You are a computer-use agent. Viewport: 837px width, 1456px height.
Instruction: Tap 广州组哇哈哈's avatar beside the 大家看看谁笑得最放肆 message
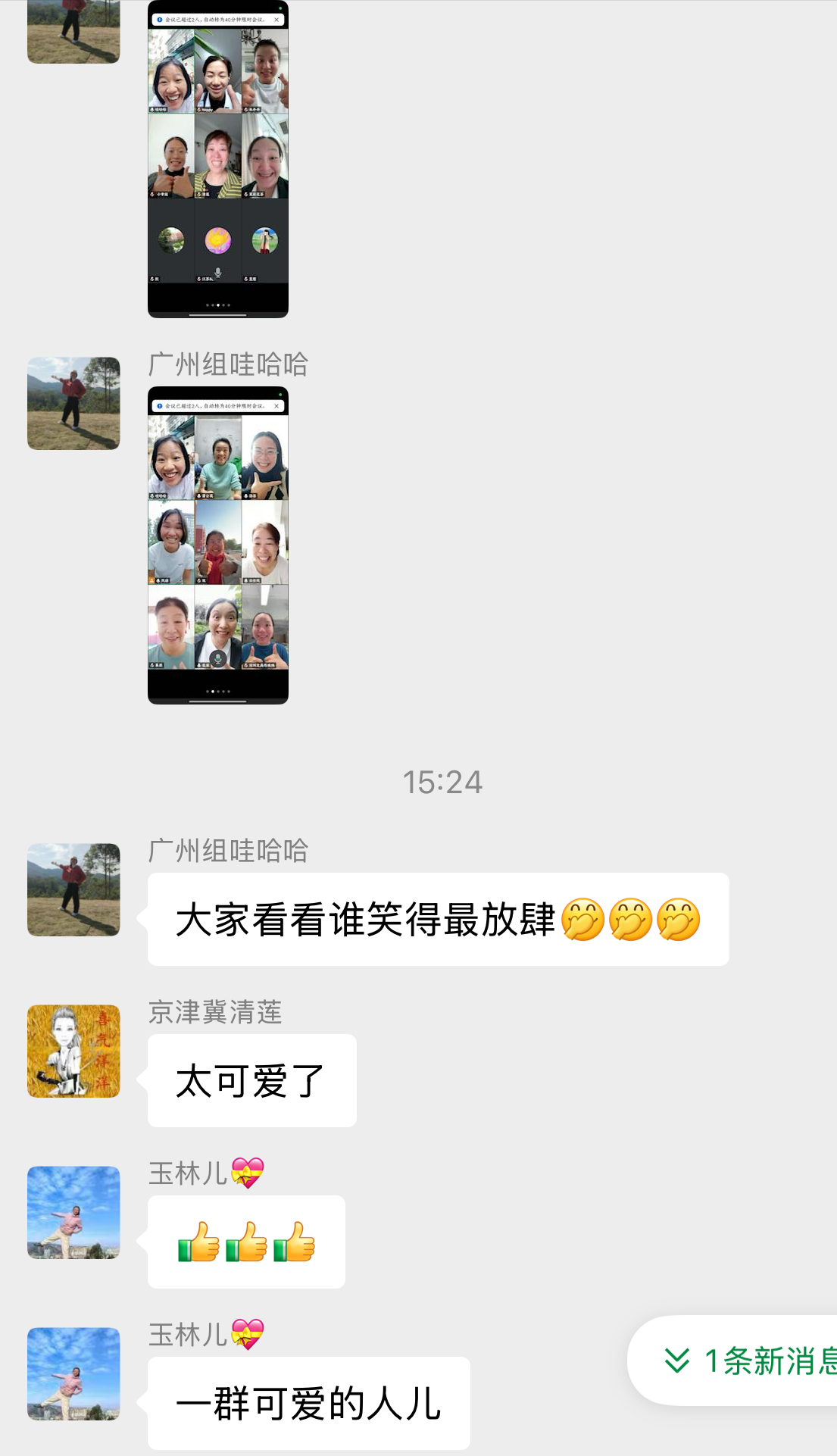[x=73, y=889]
